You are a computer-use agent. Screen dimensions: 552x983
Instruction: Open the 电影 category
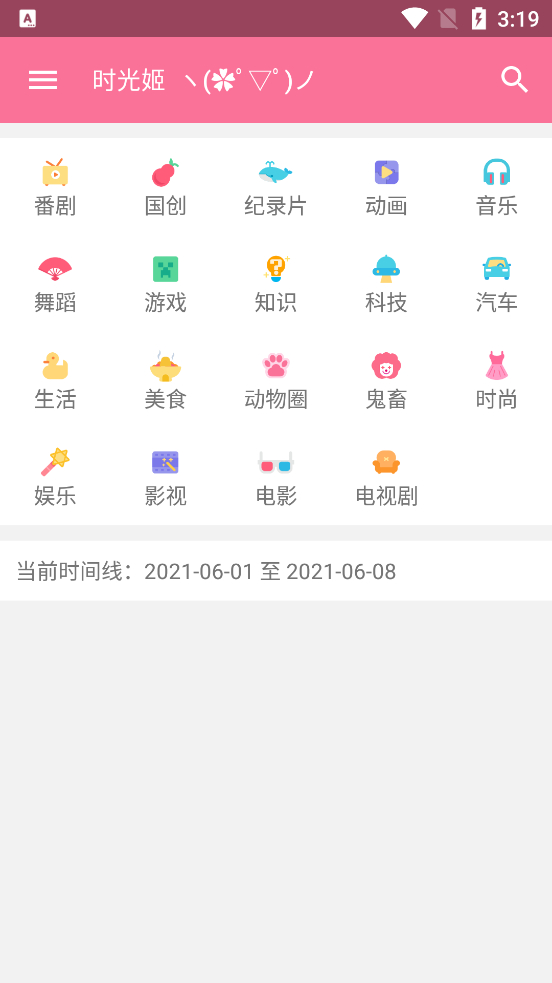click(276, 477)
